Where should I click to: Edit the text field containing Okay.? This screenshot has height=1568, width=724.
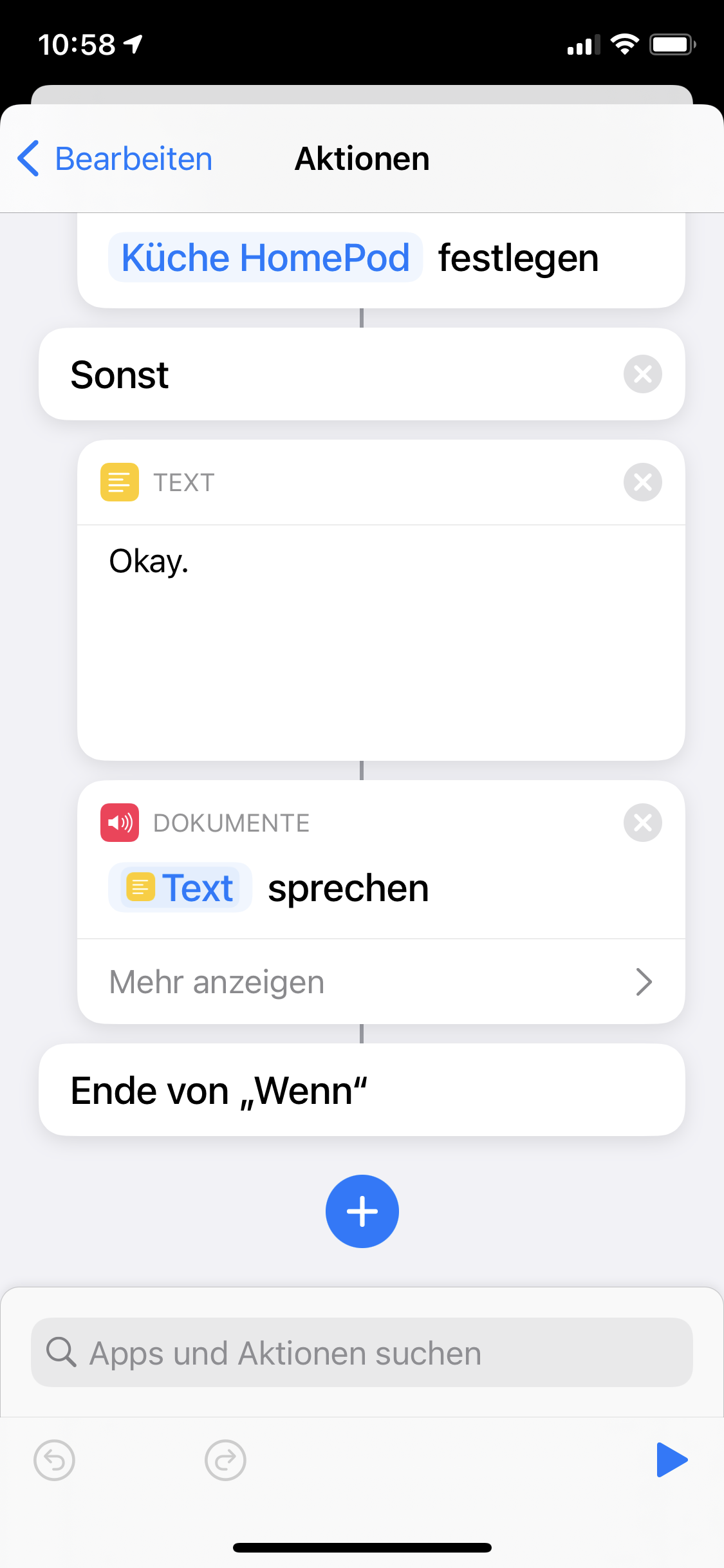click(381, 642)
